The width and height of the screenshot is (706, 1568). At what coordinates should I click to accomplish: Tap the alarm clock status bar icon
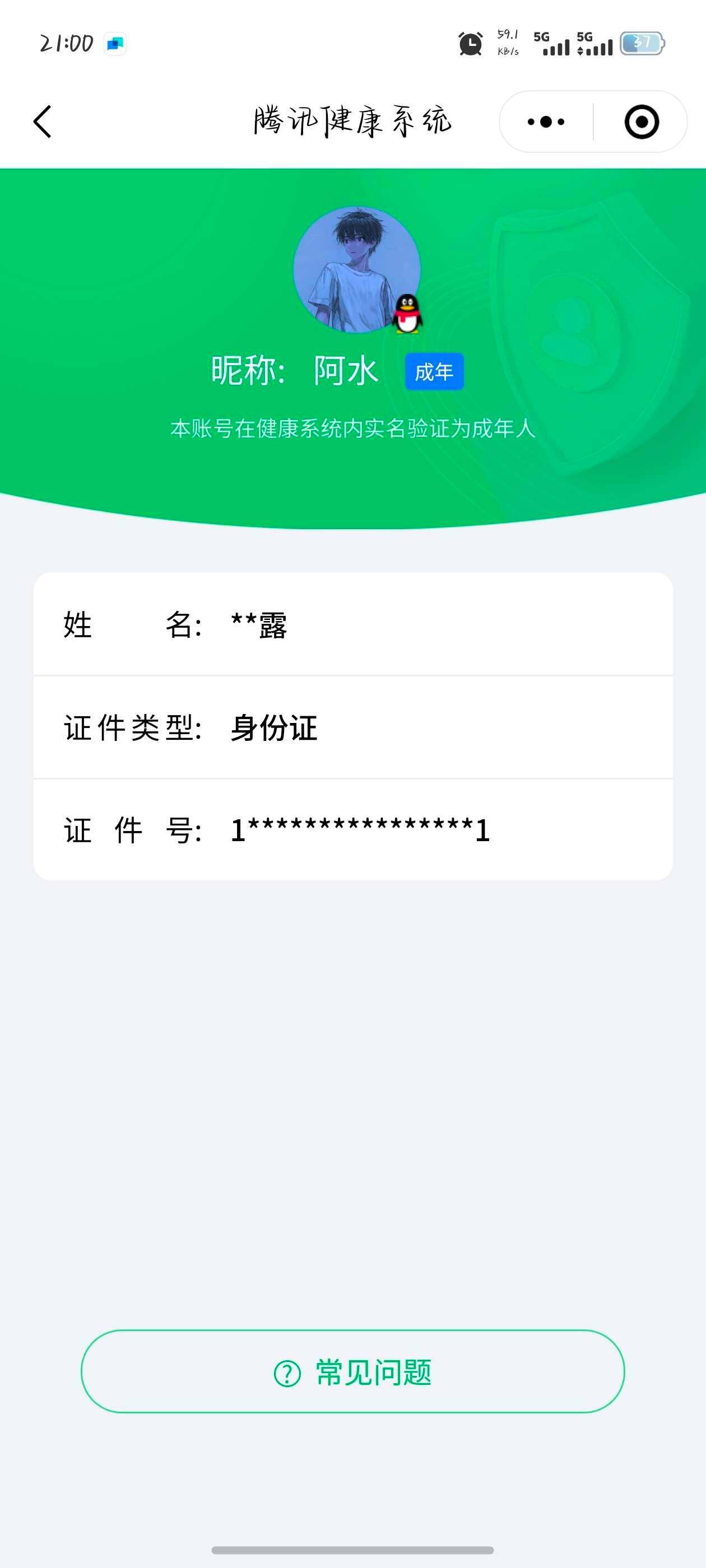coord(469,44)
